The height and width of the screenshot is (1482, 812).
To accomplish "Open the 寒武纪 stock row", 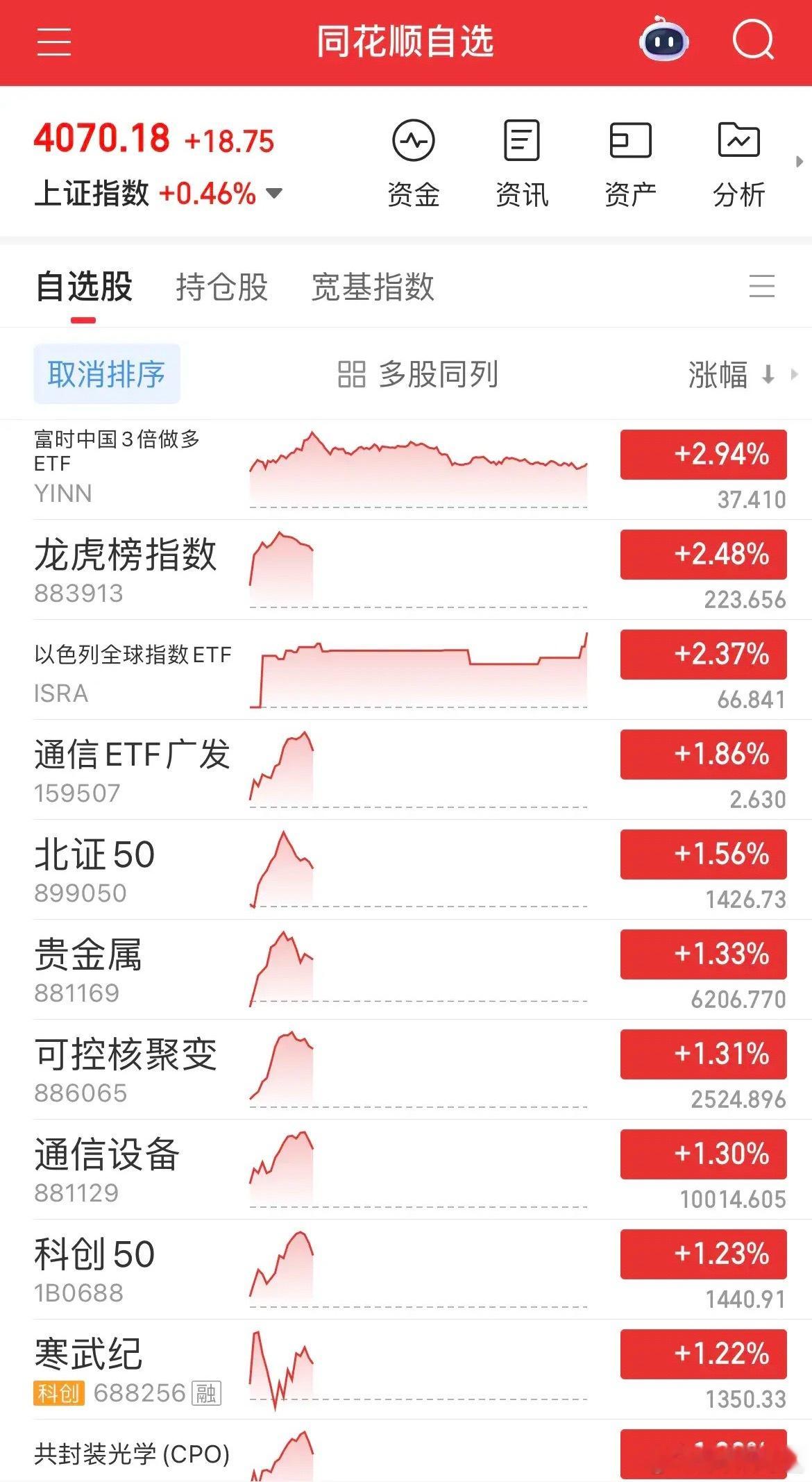I will click(x=89, y=1369).
